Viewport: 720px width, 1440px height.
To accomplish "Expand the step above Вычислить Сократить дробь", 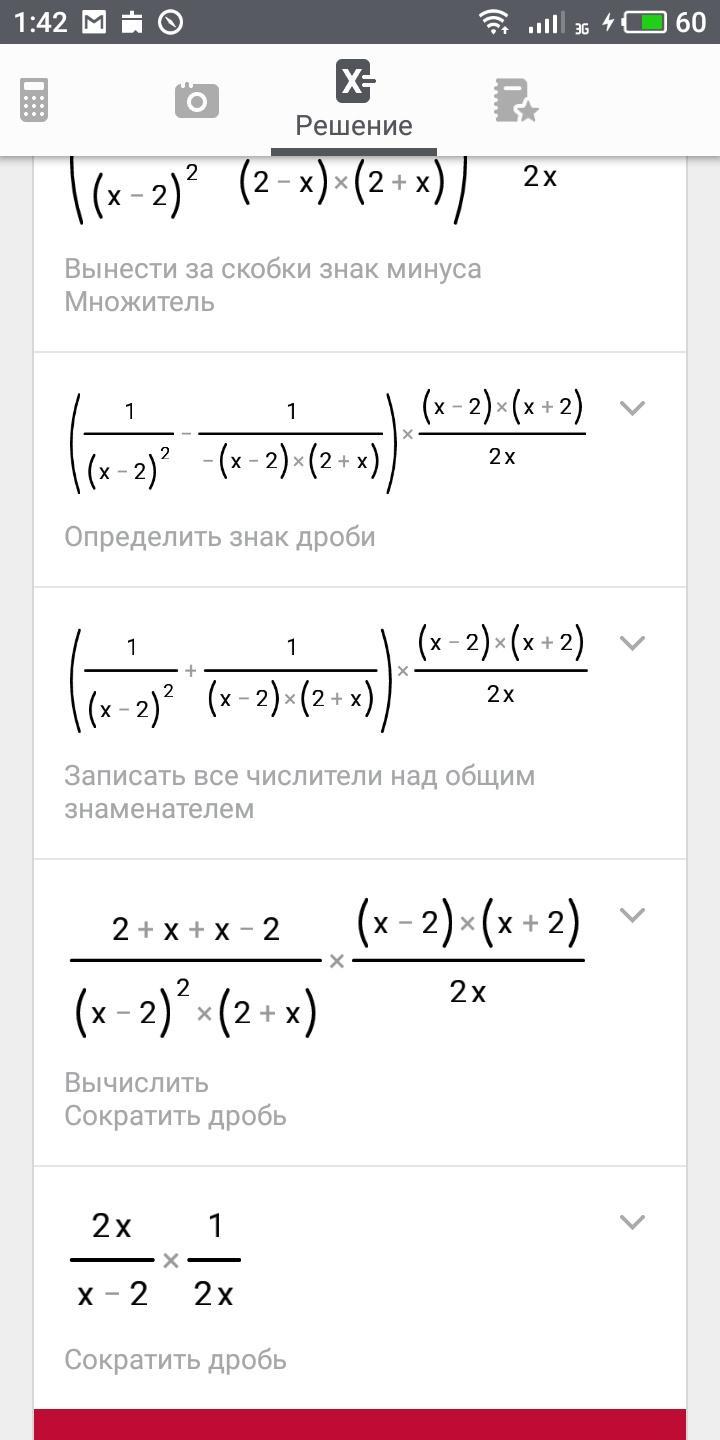I will point(632,915).
